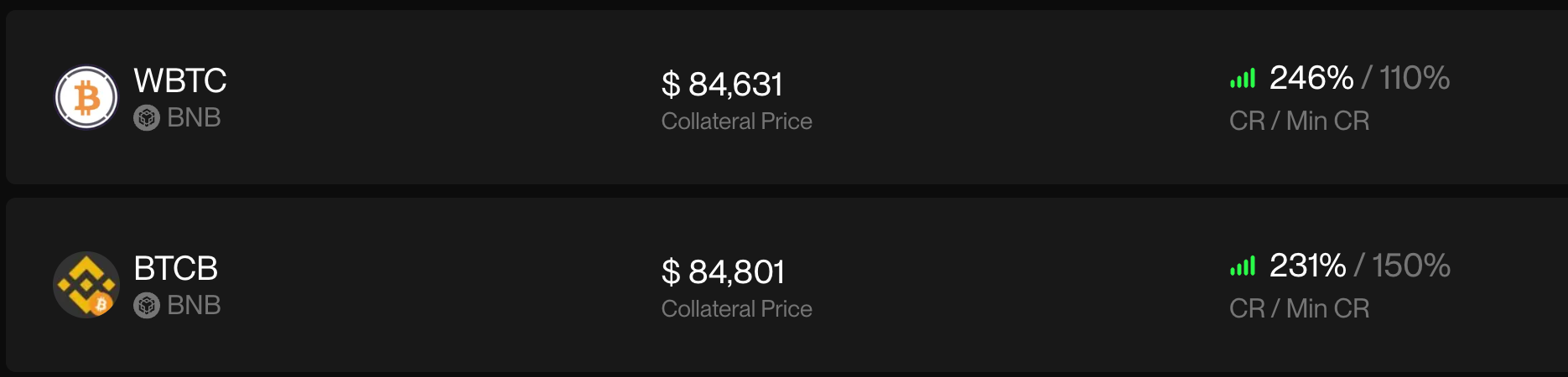Open the WBTC collateral row

pos(179,81)
